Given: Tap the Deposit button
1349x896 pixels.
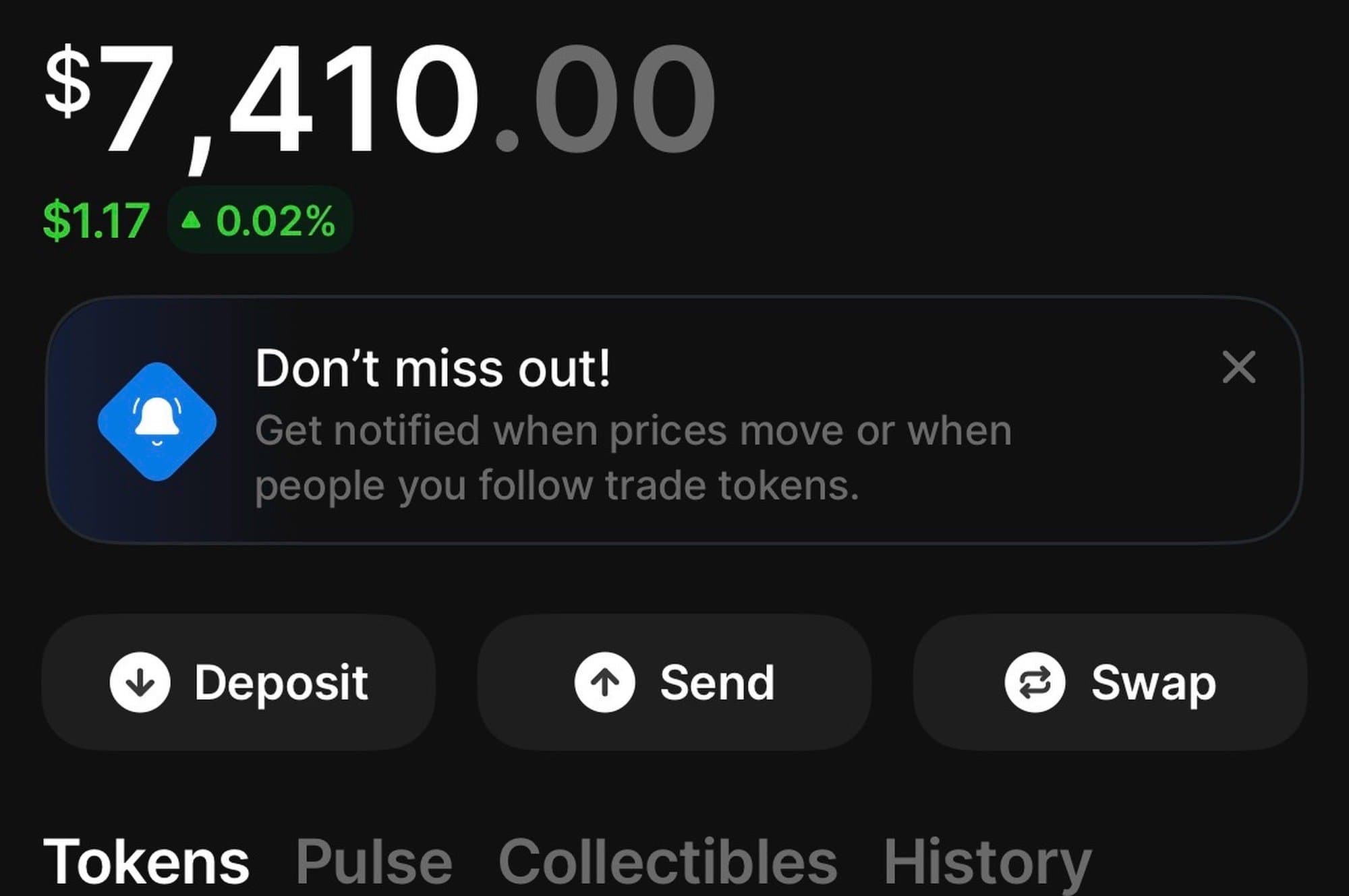Looking at the screenshot, I should coord(239,682).
